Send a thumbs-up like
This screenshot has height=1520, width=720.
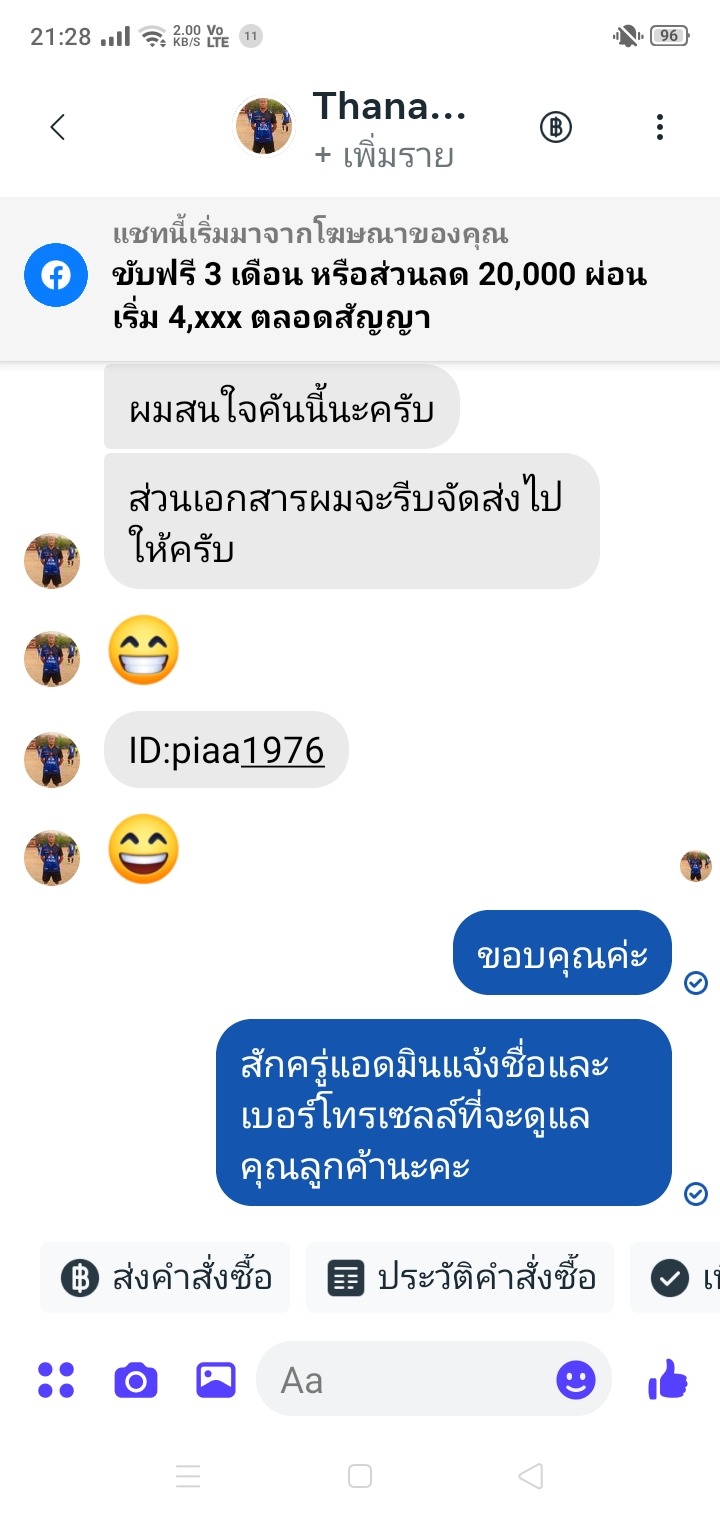tap(668, 1380)
